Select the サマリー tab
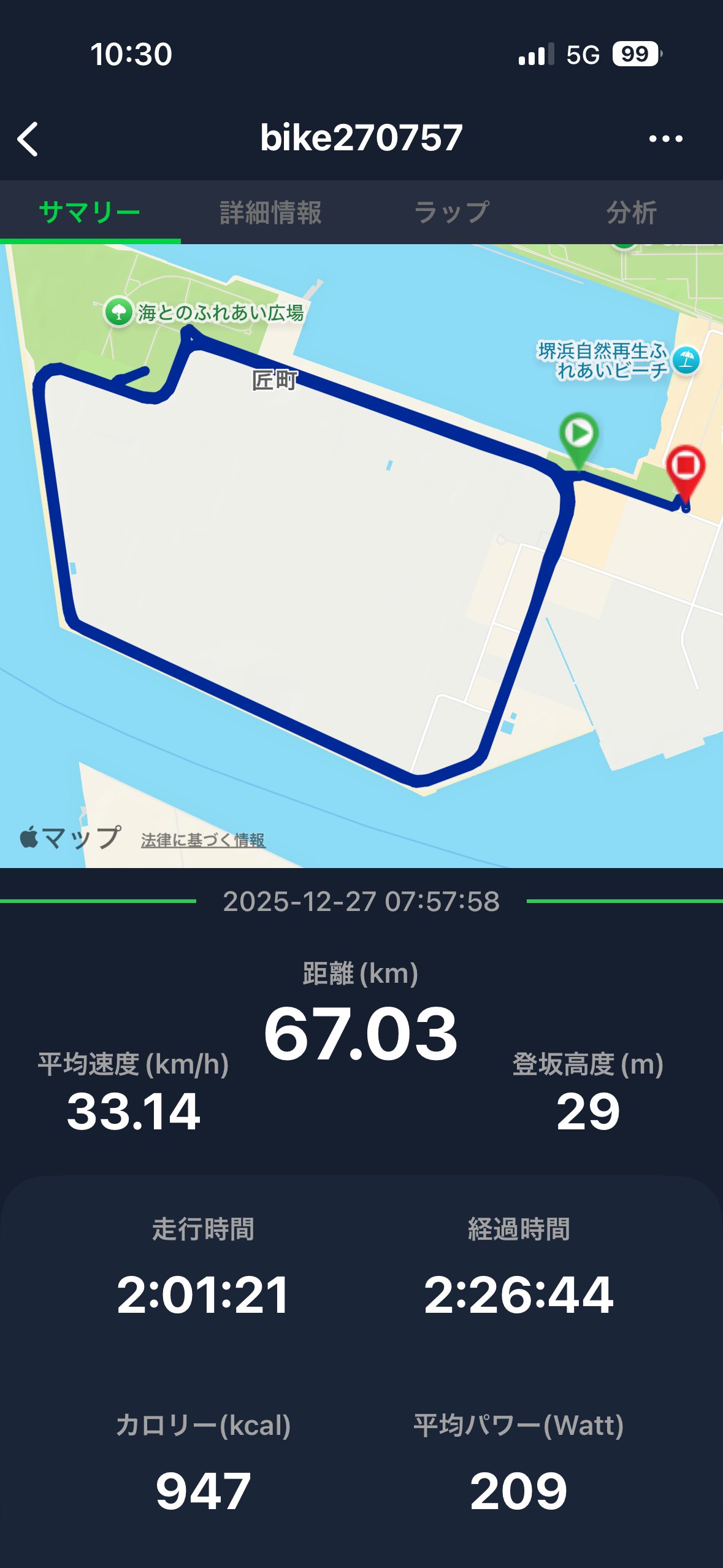Screen dimensions: 723x1568 [90, 212]
